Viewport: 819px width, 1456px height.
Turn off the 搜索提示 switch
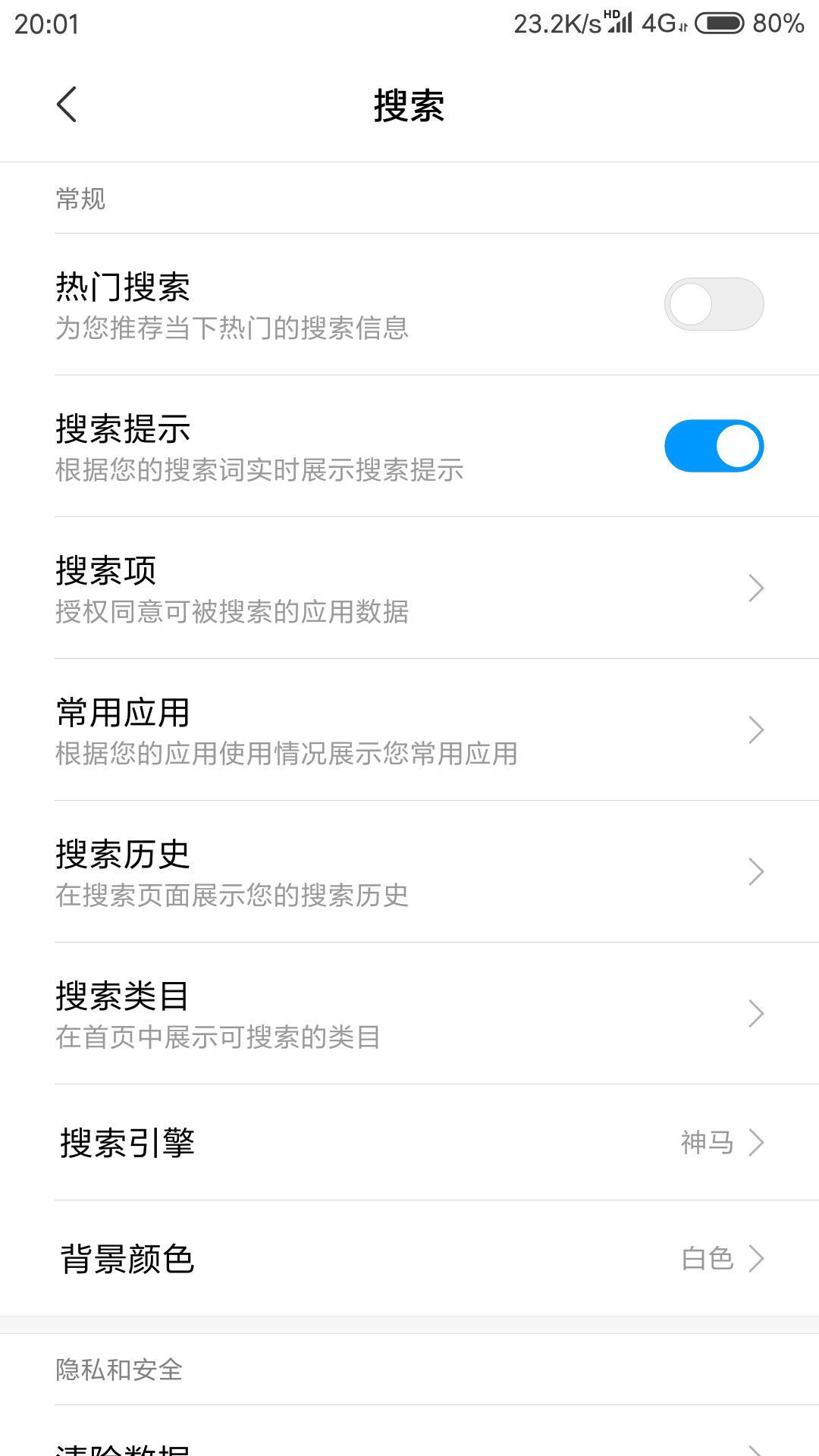coord(714,446)
